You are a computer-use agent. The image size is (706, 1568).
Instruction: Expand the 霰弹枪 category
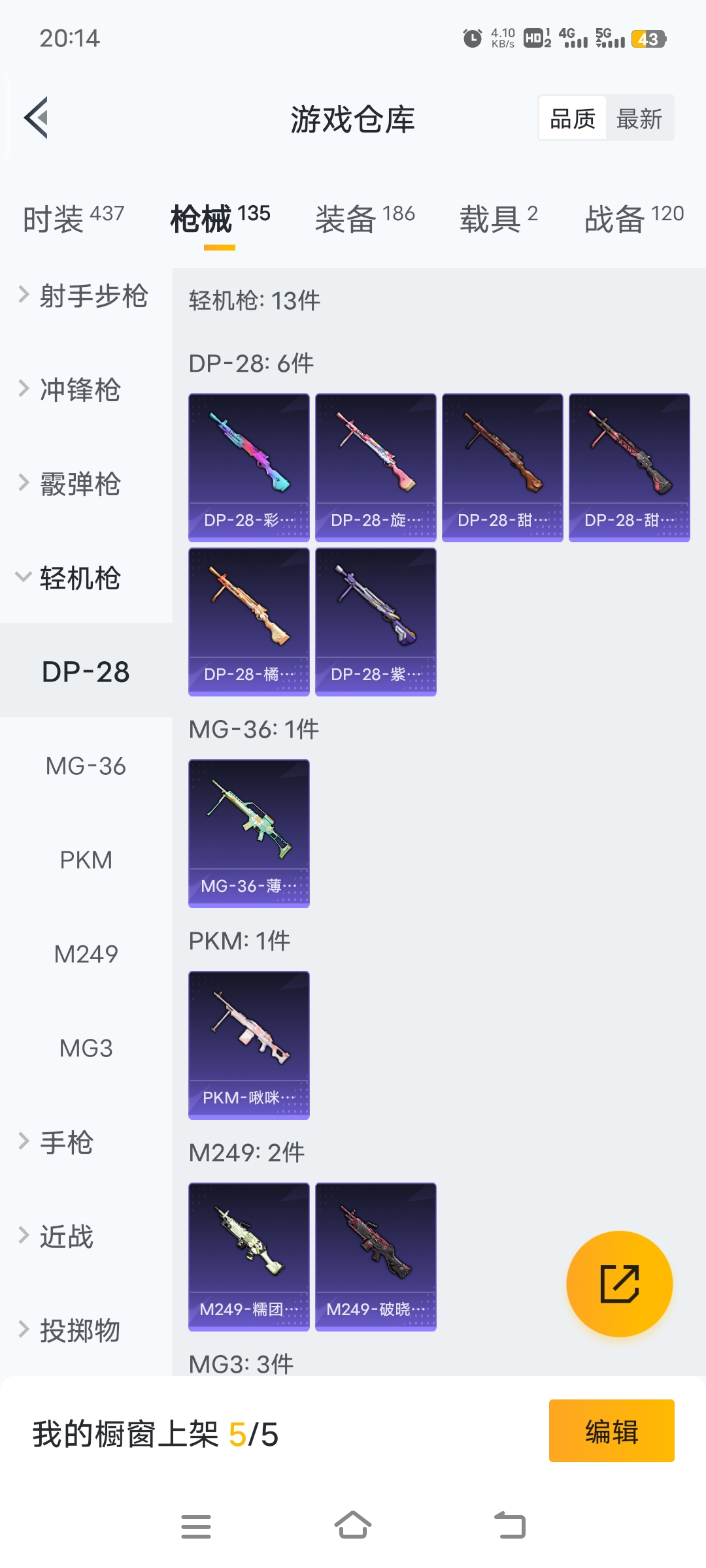pyautogui.click(x=78, y=484)
